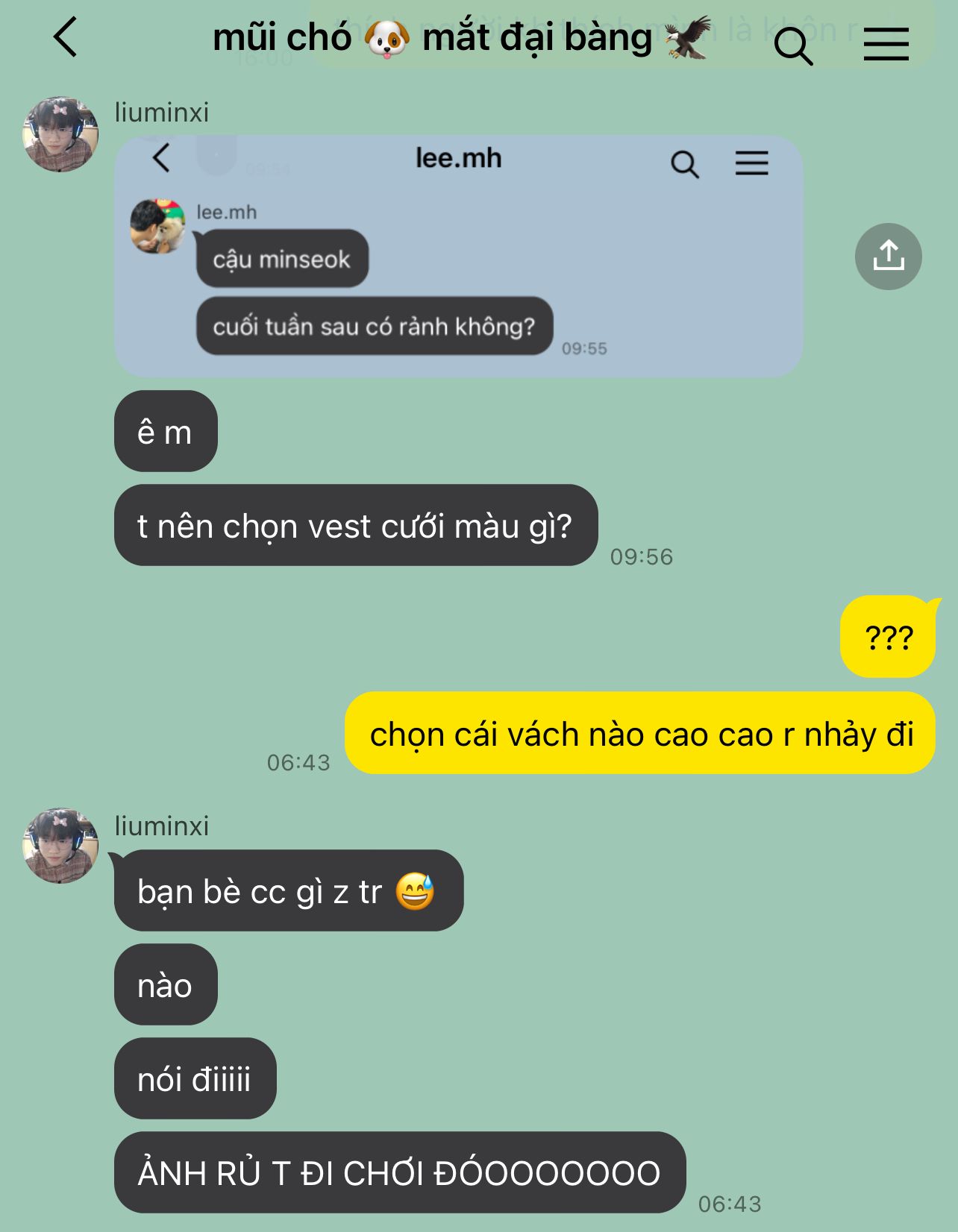
Task: View liuminxi's avatar beside the shared screenshot
Action: 60,134
